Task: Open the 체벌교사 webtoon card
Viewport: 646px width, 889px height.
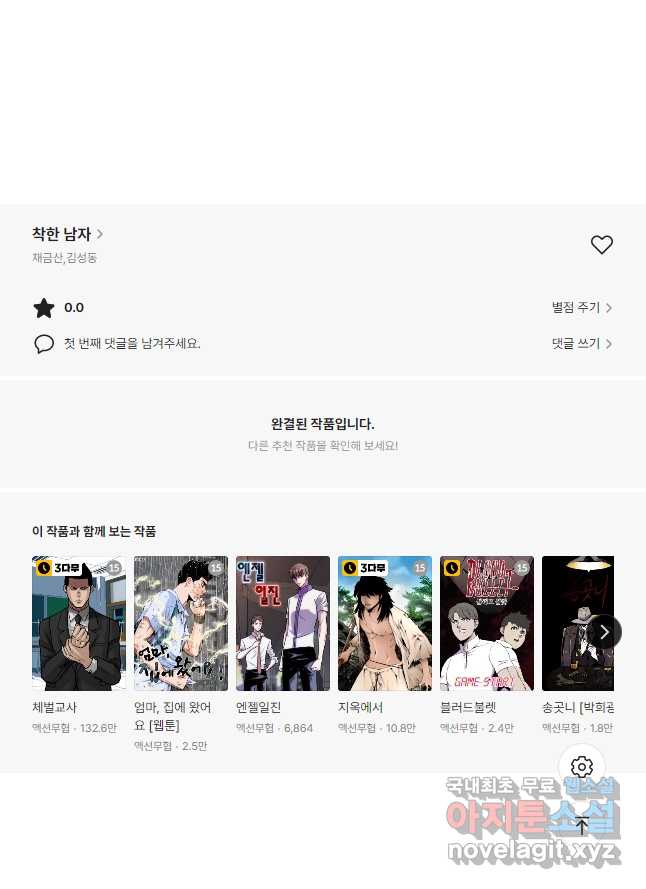Action: pyautogui.click(x=79, y=623)
